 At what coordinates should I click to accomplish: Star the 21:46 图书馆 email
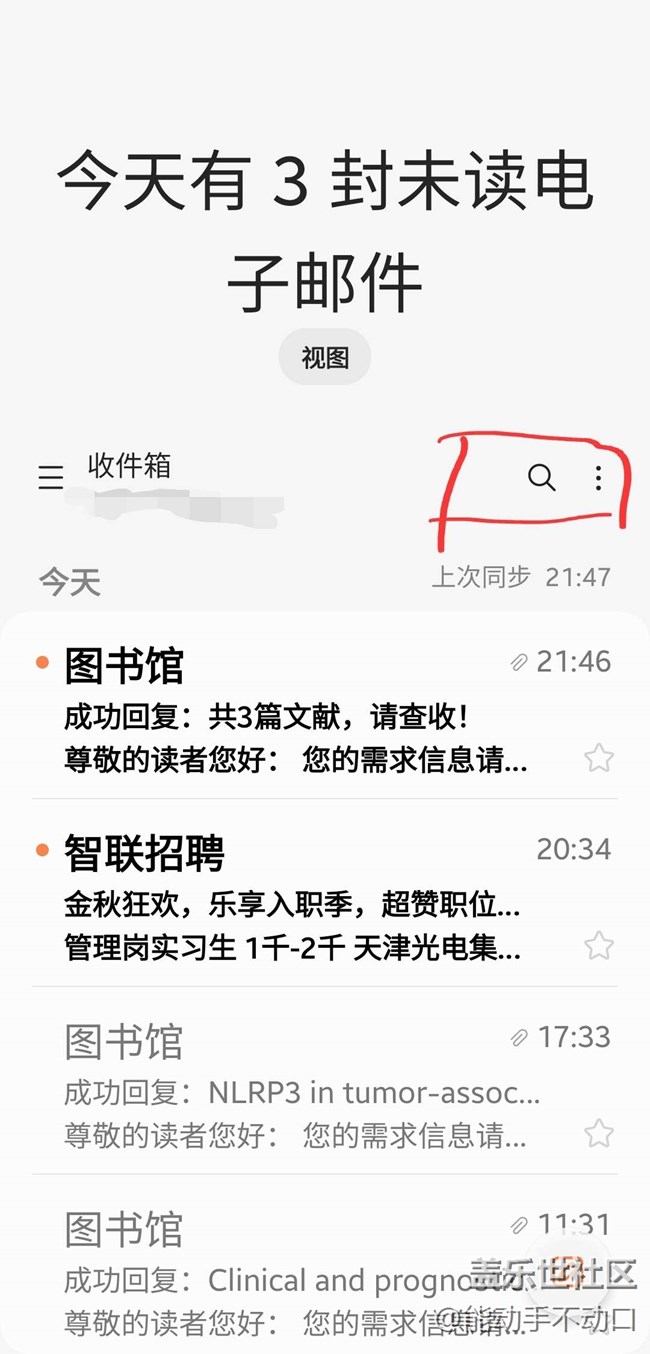pos(598,758)
